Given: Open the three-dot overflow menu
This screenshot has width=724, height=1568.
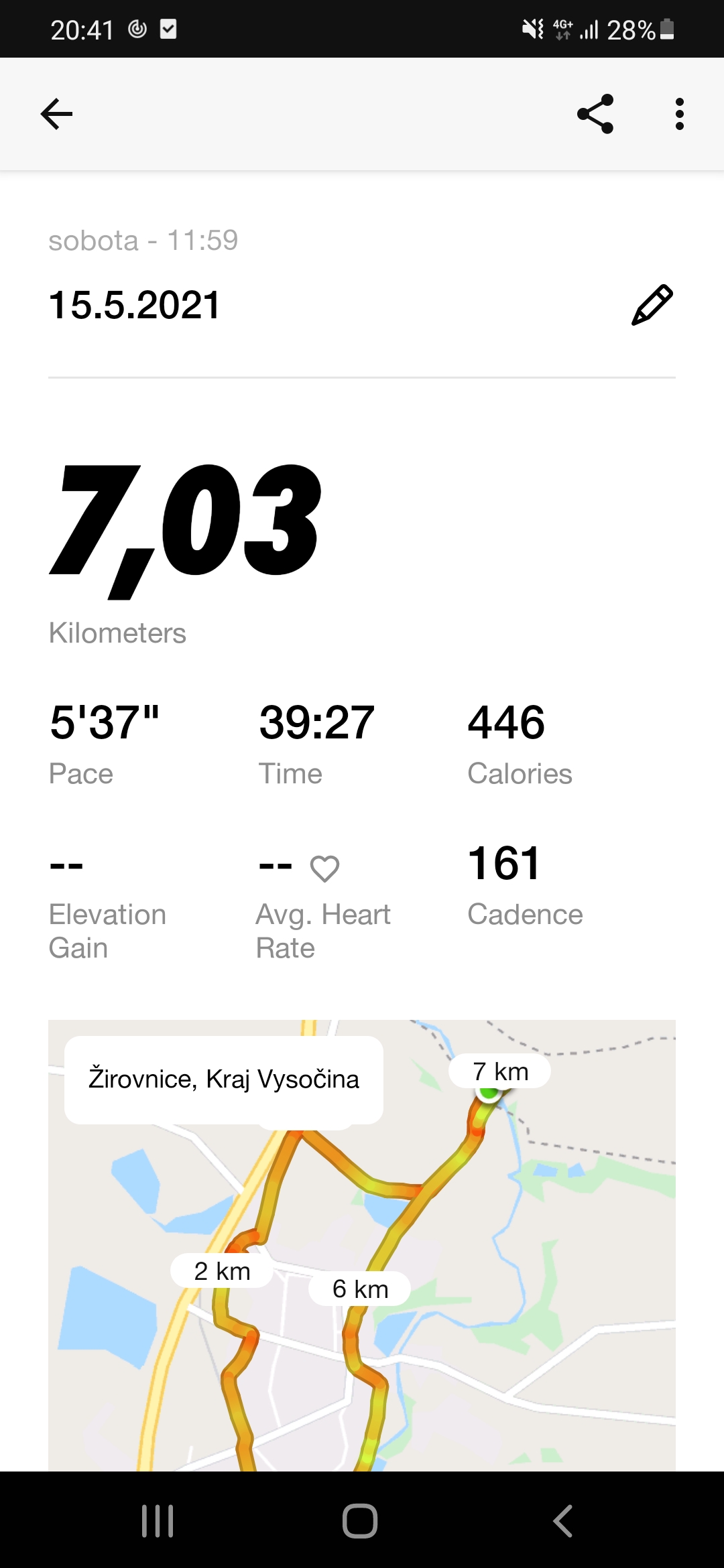Looking at the screenshot, I should (679, 114).
